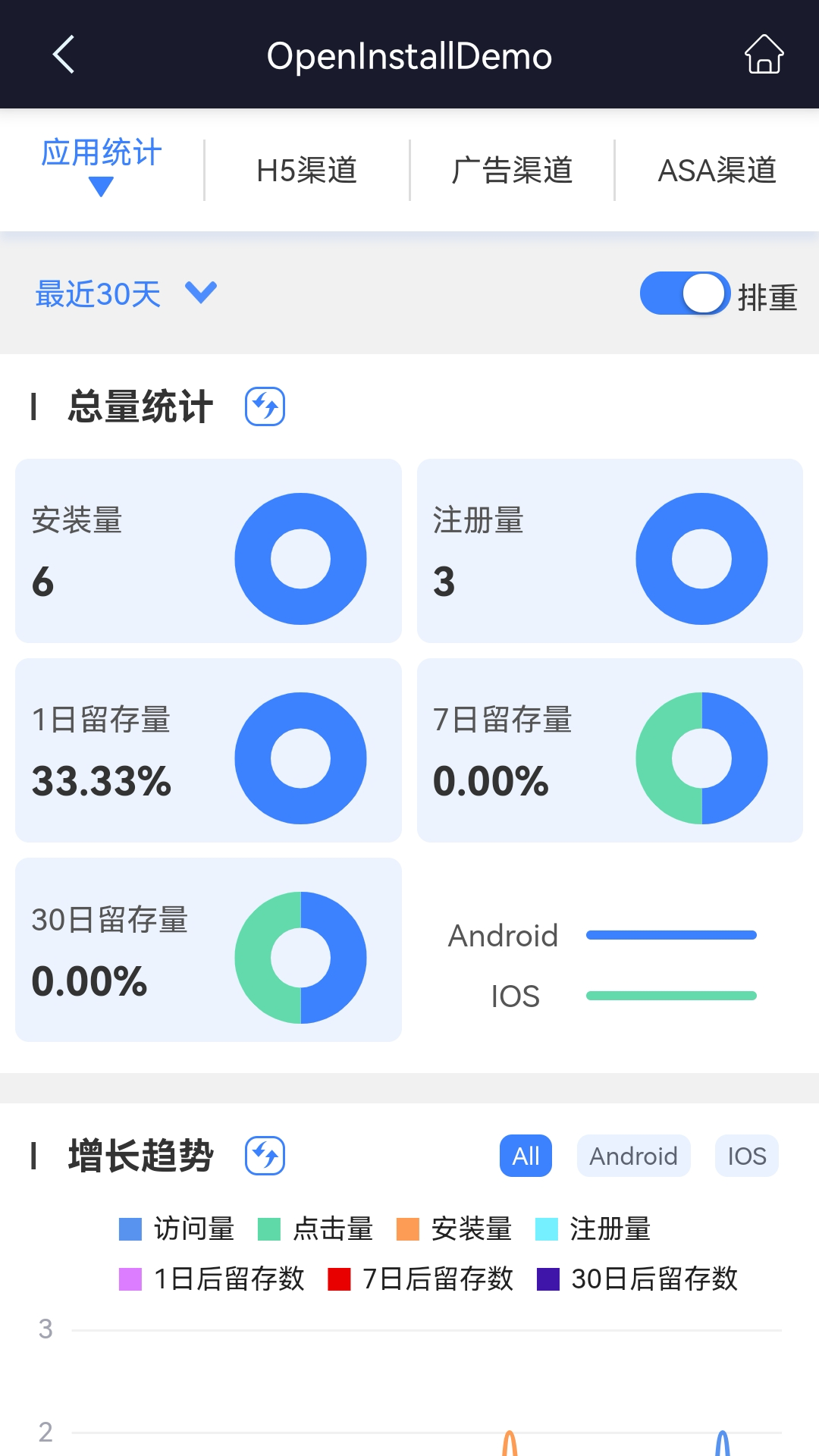Filter growth trend by Android
Image resolution: width=819 pixels, height=1456 pixels.
(633, 1156)
